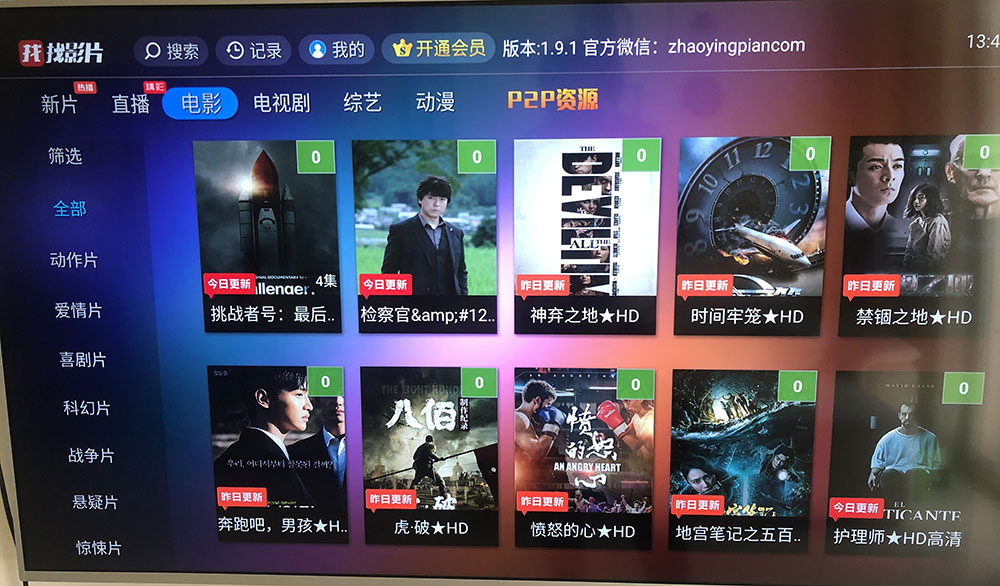Switch to the 电视剧 tab

point(281,103)
